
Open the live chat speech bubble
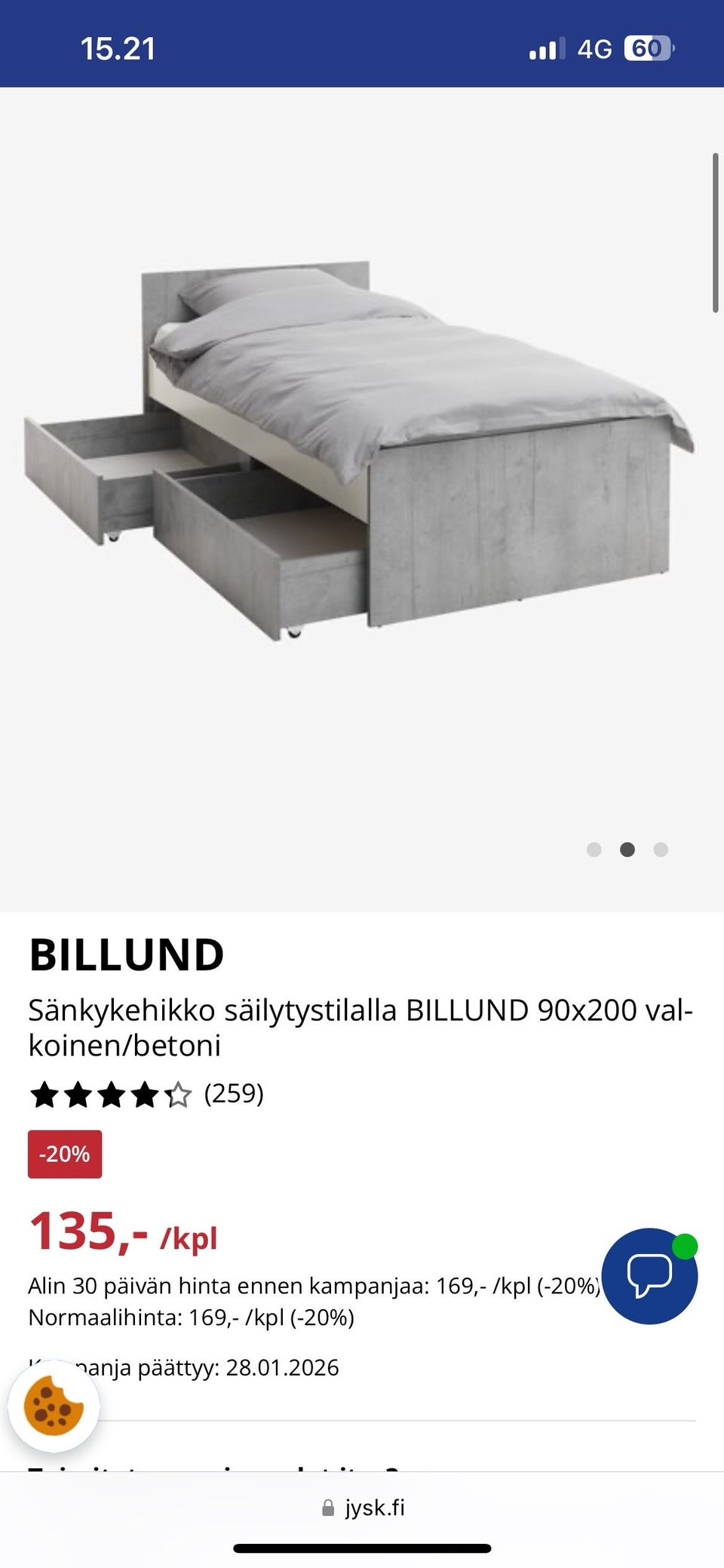point(650,1275)
